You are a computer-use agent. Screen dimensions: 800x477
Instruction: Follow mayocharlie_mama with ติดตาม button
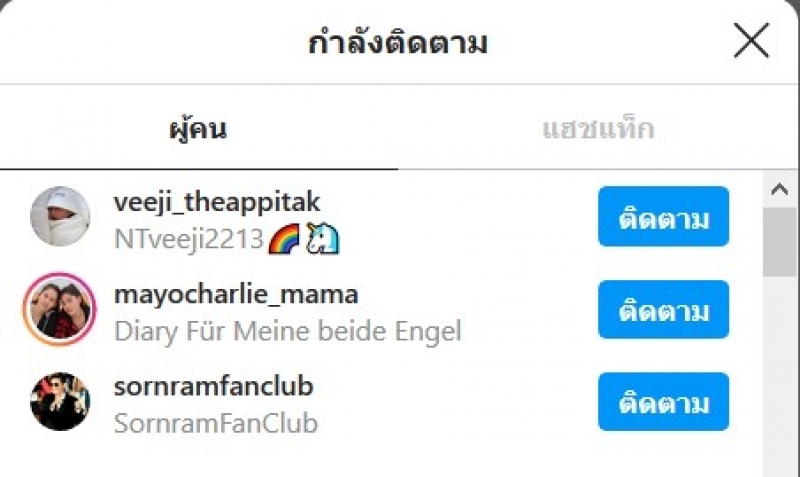point(663,310)
